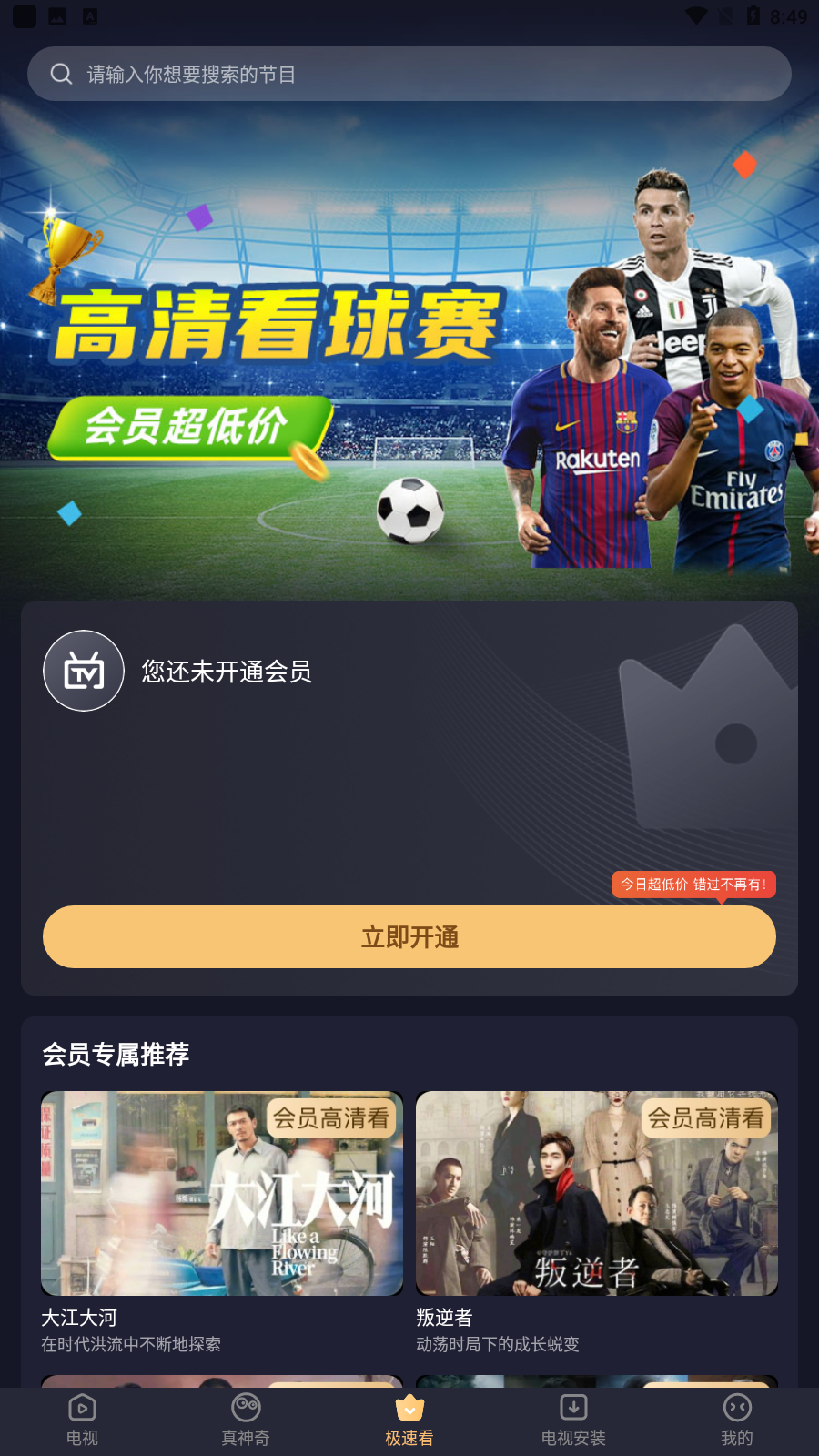Open the 我的 profile tab

737,1421
